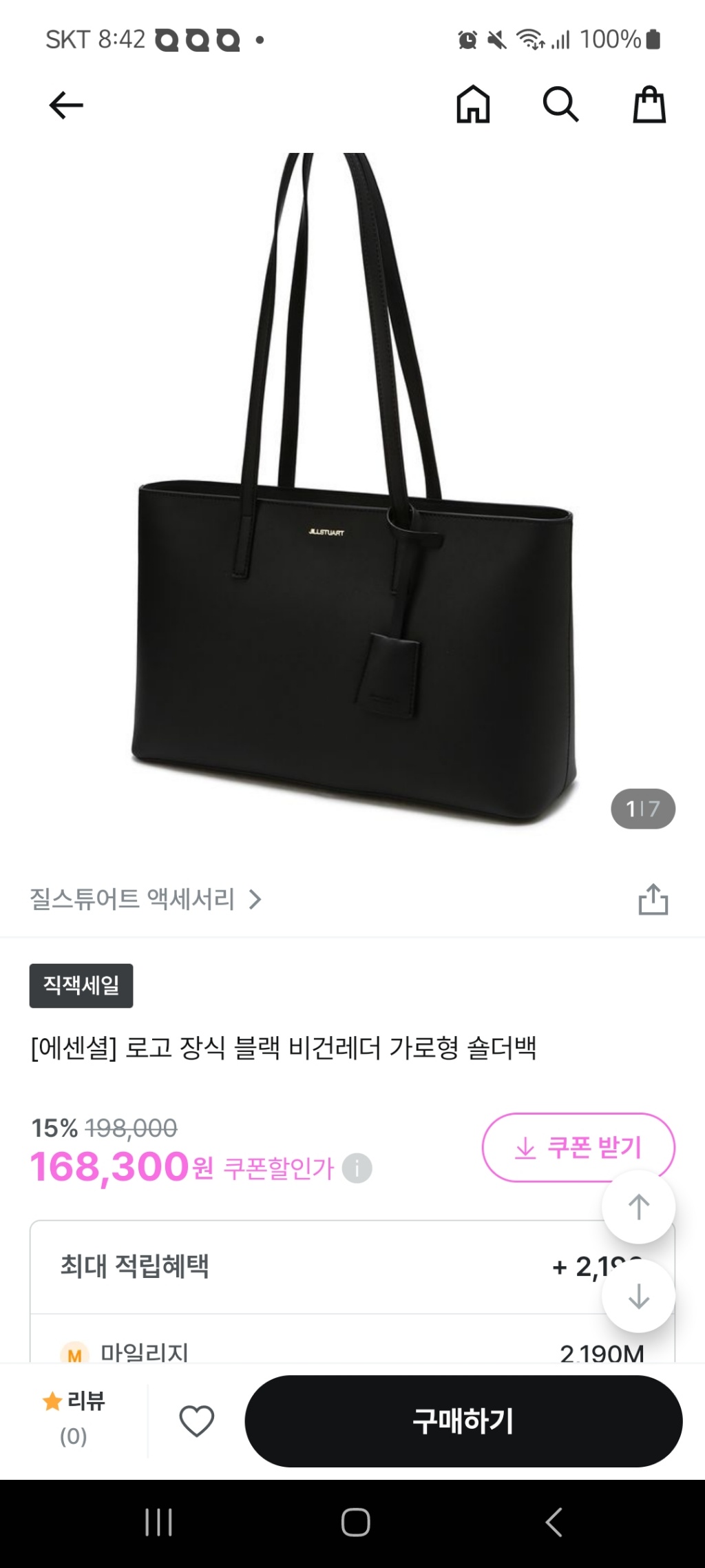
Task: Tap system back in navigation bar
Action: 554,1523
